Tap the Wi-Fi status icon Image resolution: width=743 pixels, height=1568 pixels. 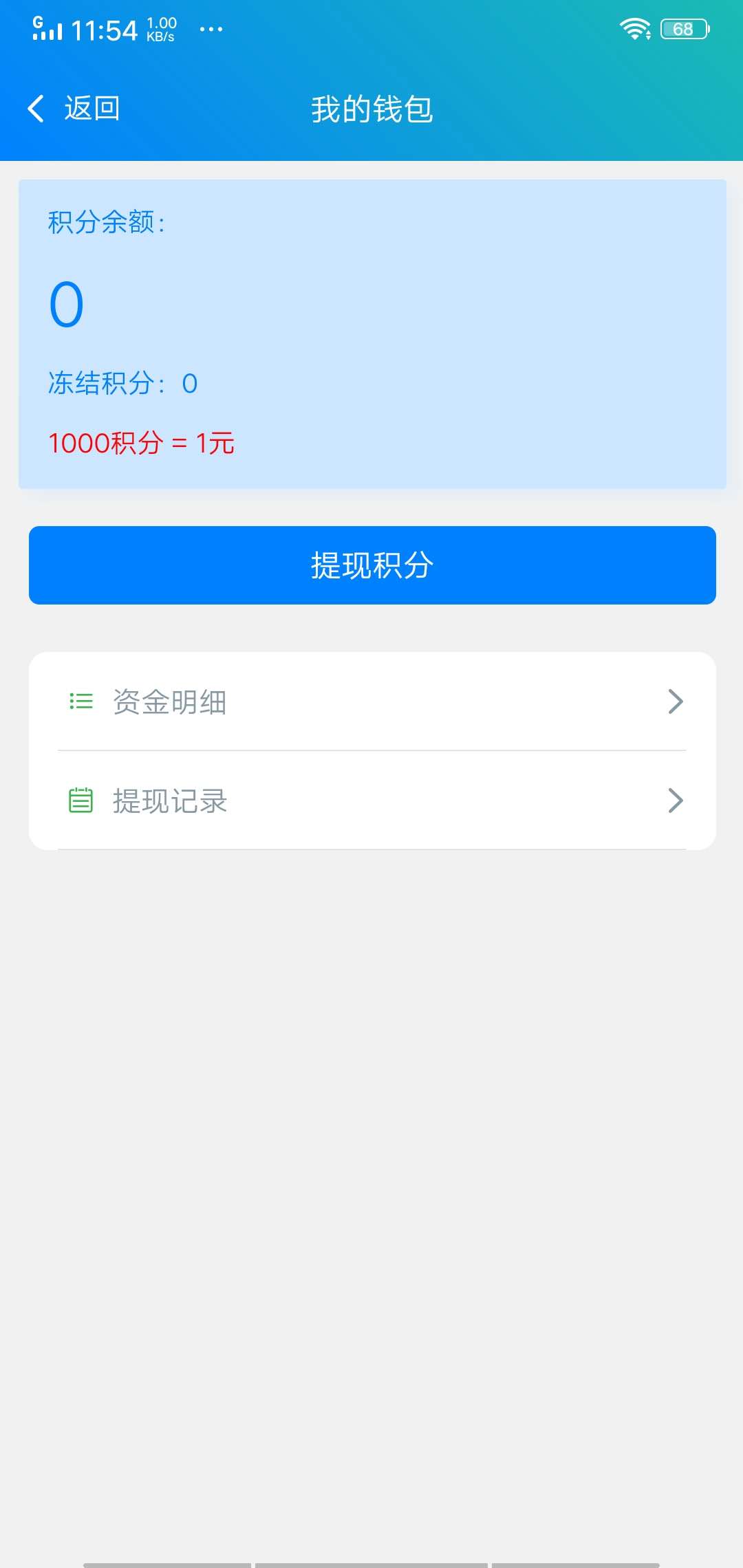click(x=634, y=28)
